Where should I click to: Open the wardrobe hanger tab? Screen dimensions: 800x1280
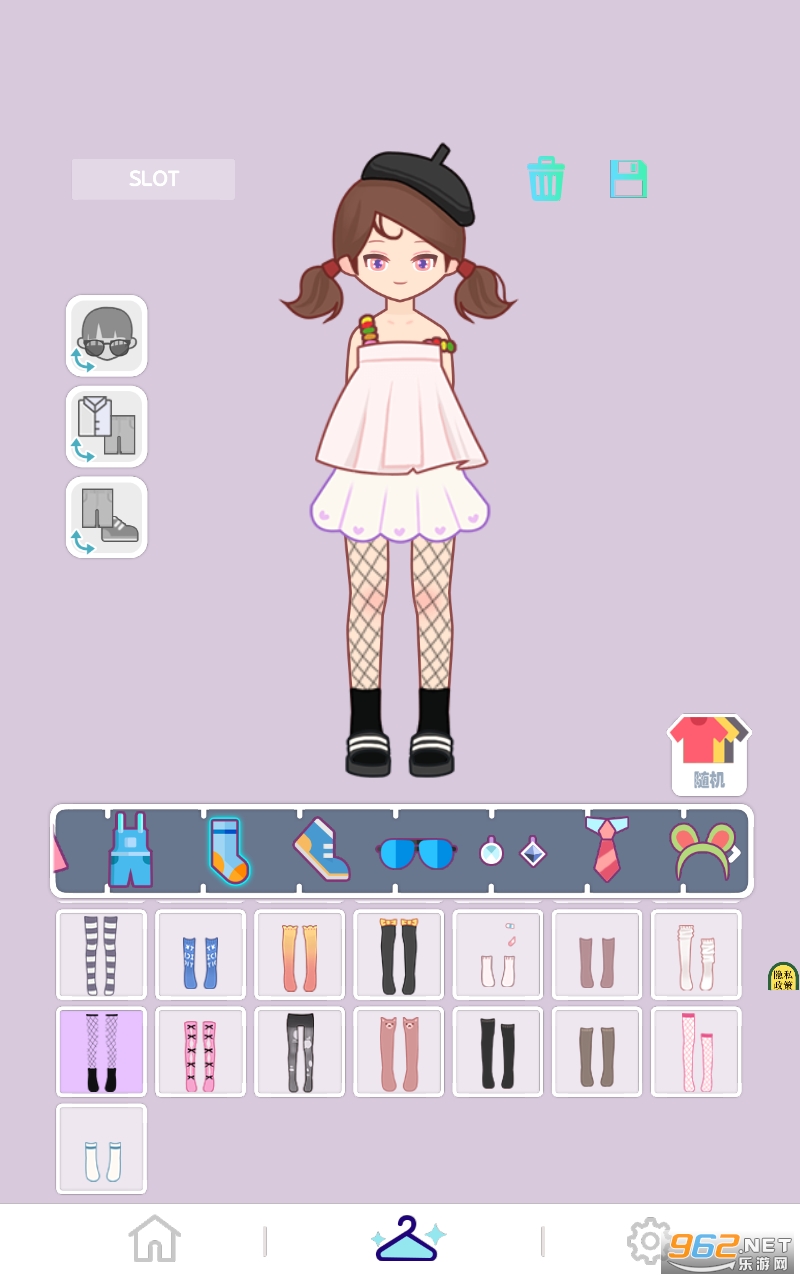408,1240
